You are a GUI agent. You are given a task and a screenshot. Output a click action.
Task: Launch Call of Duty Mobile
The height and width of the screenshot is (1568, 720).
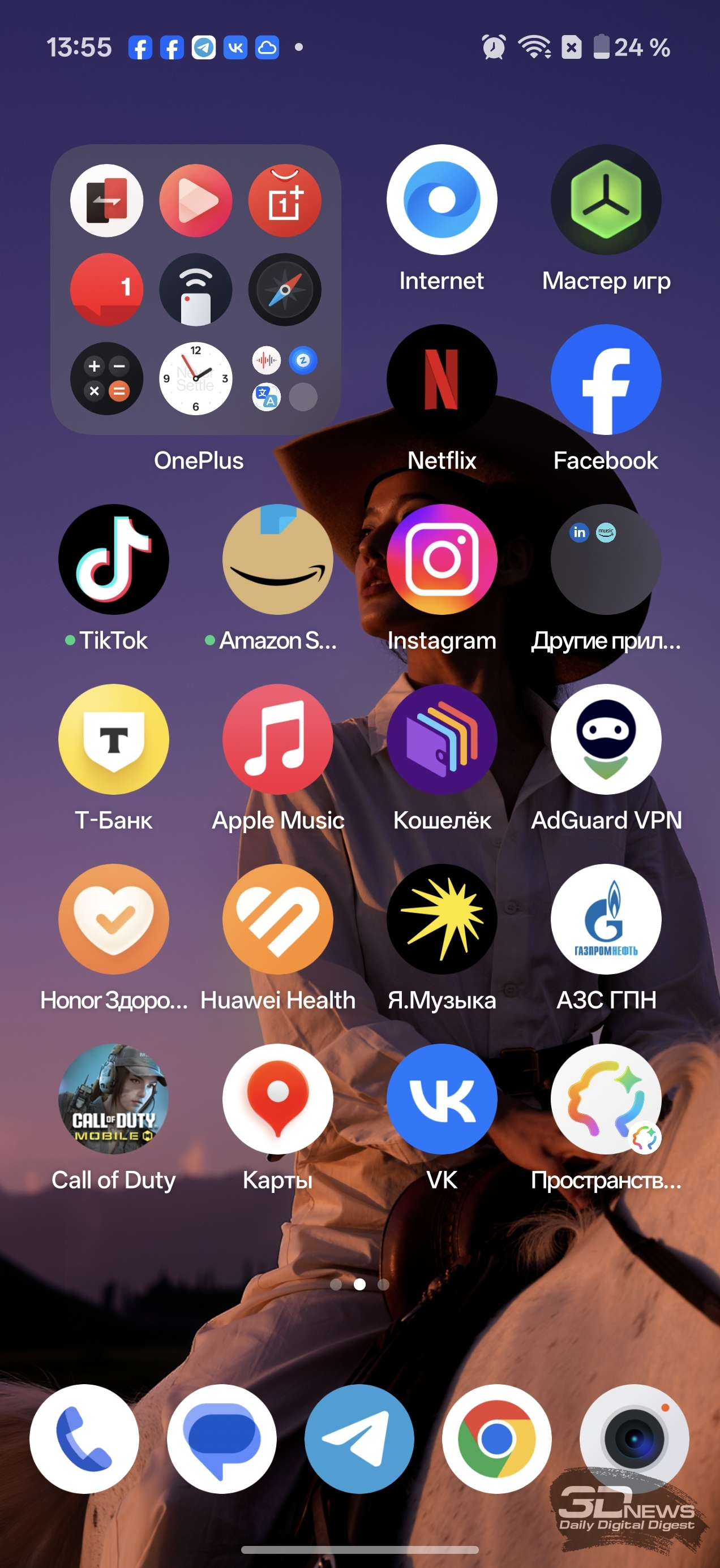pyautogui.click(x=113, y=1098)
